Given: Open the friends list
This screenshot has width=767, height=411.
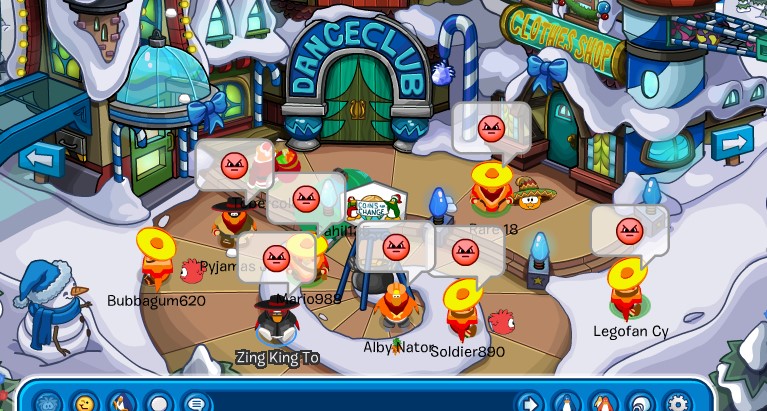Looking at the screenshot, I should click(x=604, y=403).
